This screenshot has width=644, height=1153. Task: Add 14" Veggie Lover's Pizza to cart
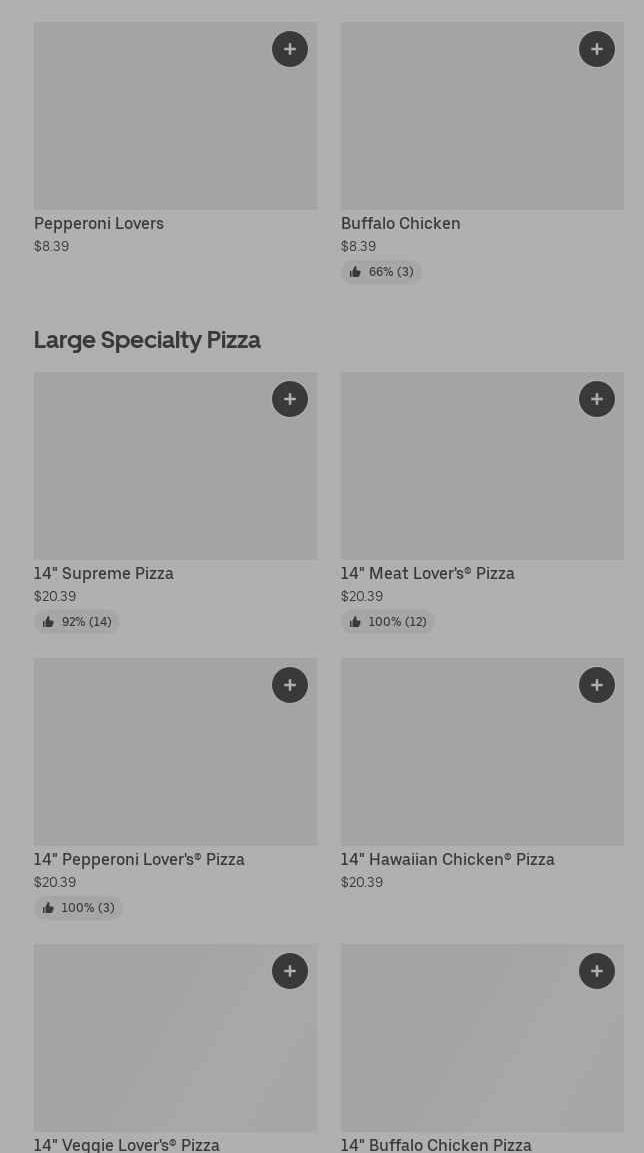tap(290, 971)
